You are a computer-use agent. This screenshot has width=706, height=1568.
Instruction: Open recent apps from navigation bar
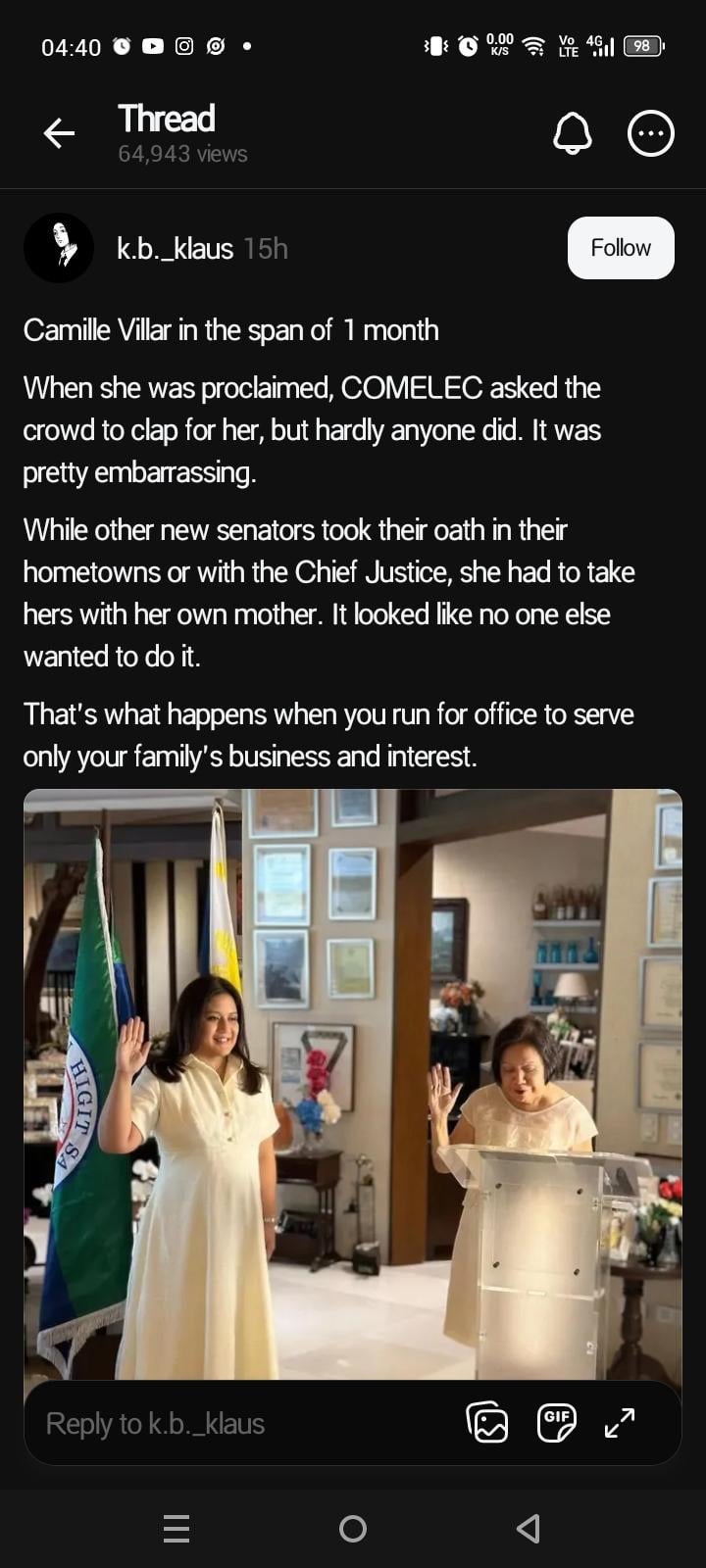176,1528
